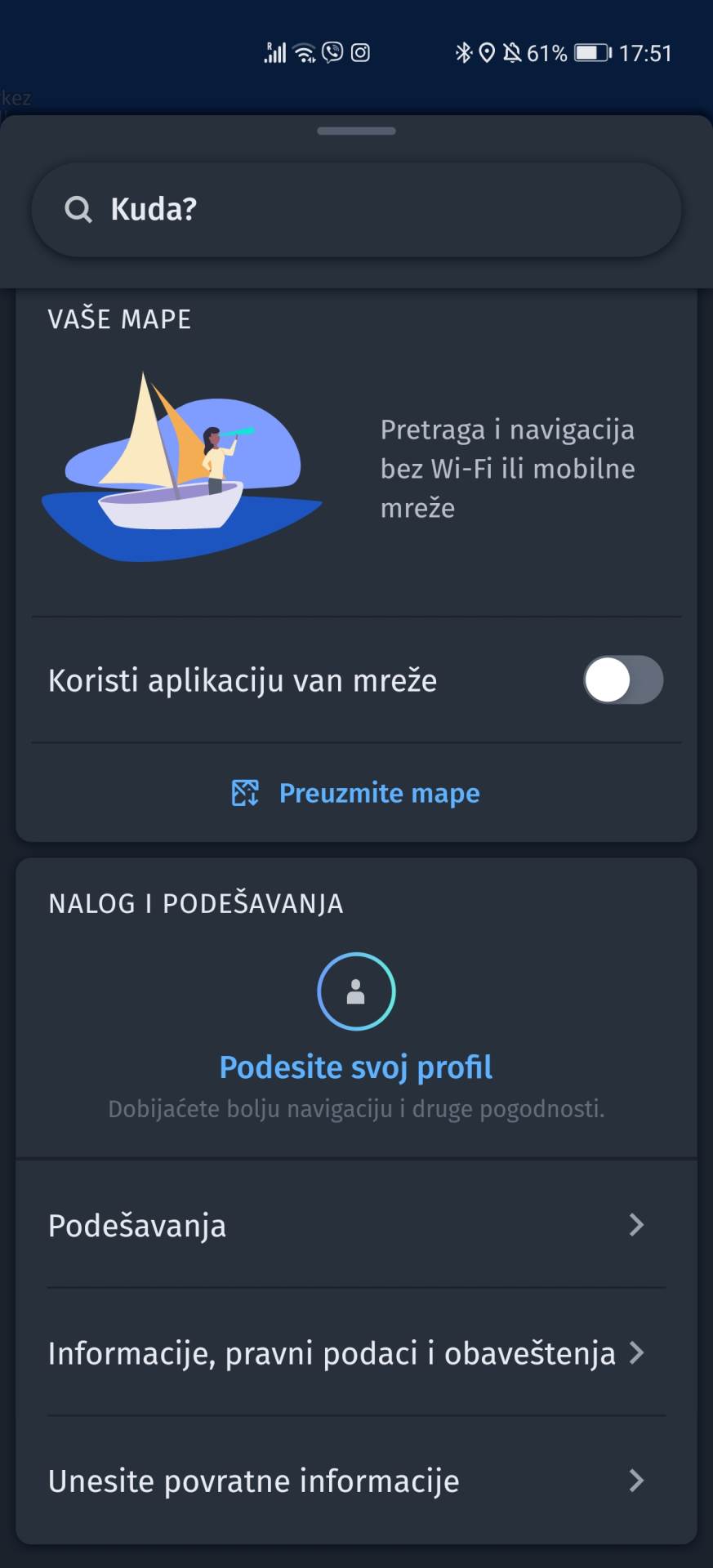Click the circular profile avatar icon

pos(355,991)
